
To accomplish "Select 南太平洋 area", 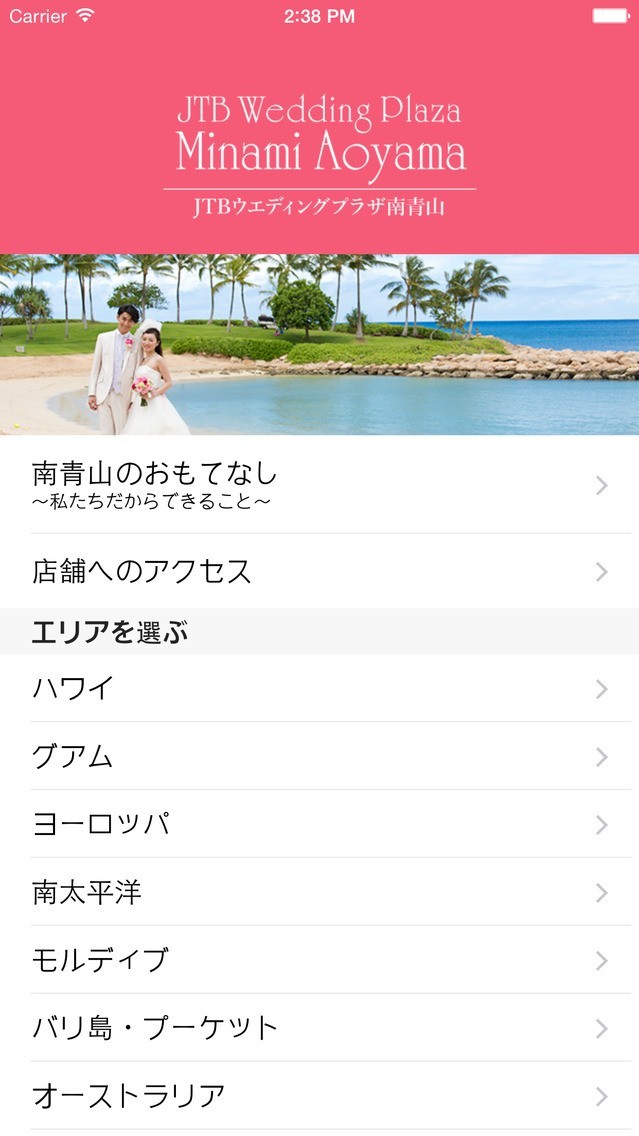I will coord(319,892).
